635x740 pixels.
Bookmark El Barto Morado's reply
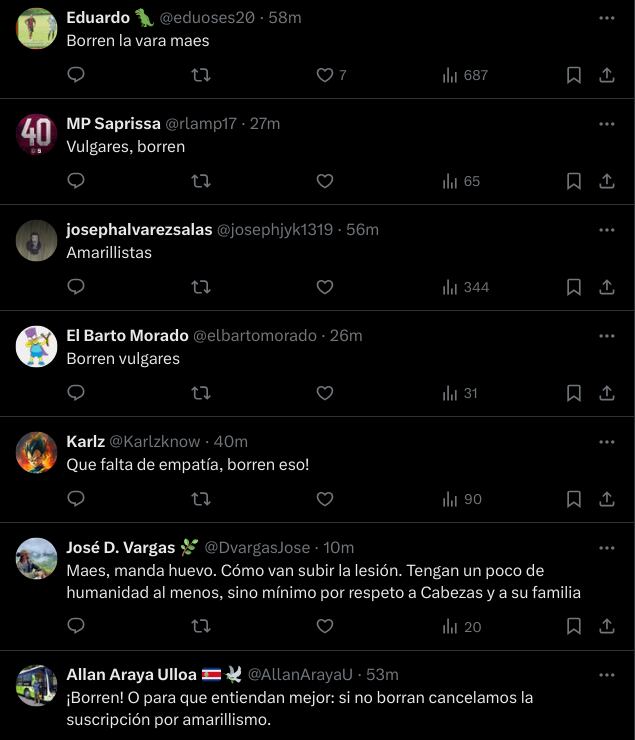click(574, 393)
